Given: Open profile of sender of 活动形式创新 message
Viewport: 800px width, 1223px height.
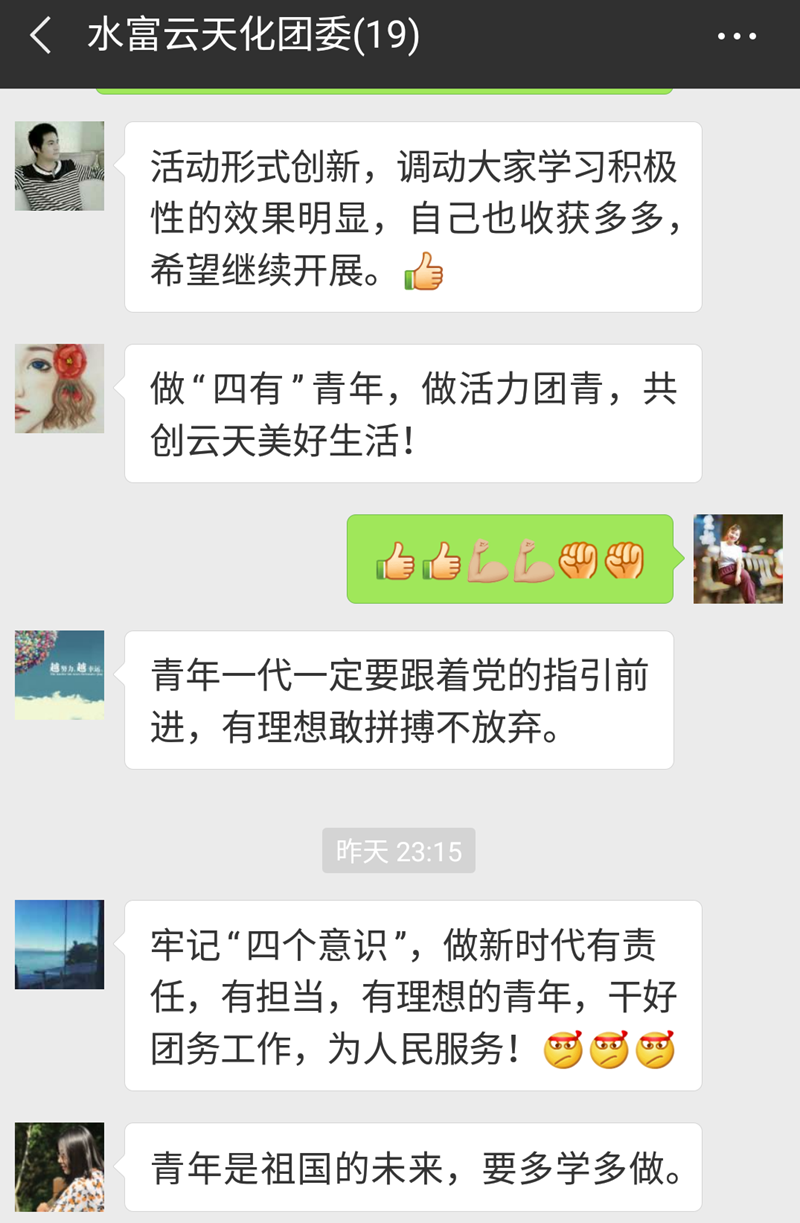Looking at the screenshot, I should pos(59,166).
